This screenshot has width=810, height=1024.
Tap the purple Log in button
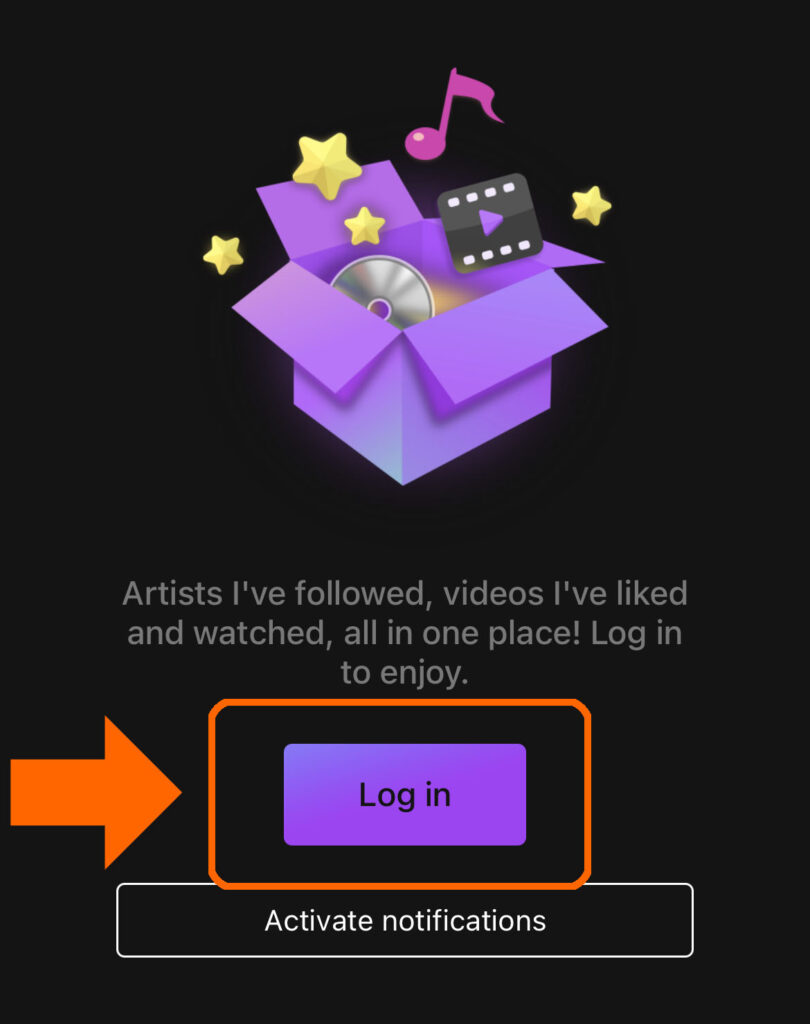(x=404, y=795)
